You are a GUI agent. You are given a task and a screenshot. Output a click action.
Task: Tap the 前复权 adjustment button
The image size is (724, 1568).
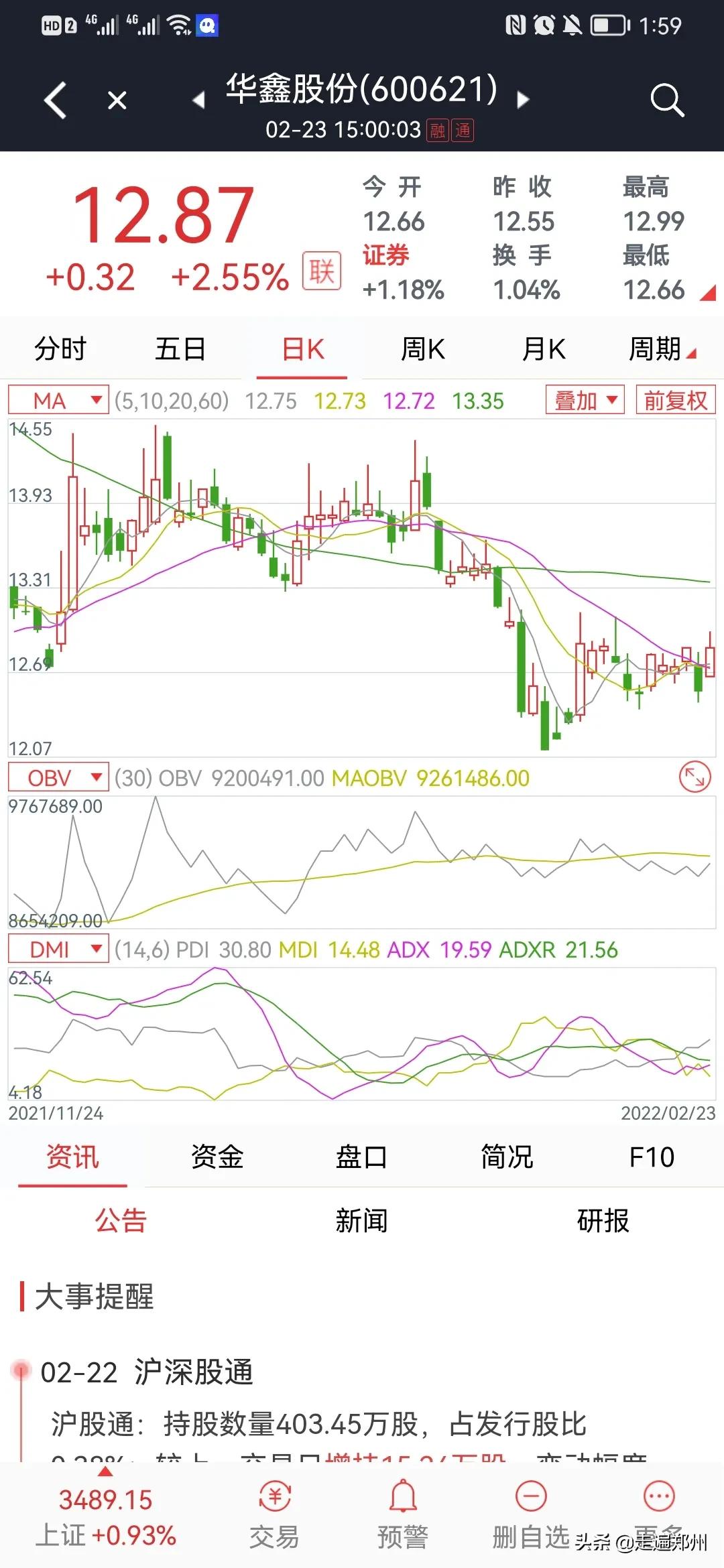[675, 401]
